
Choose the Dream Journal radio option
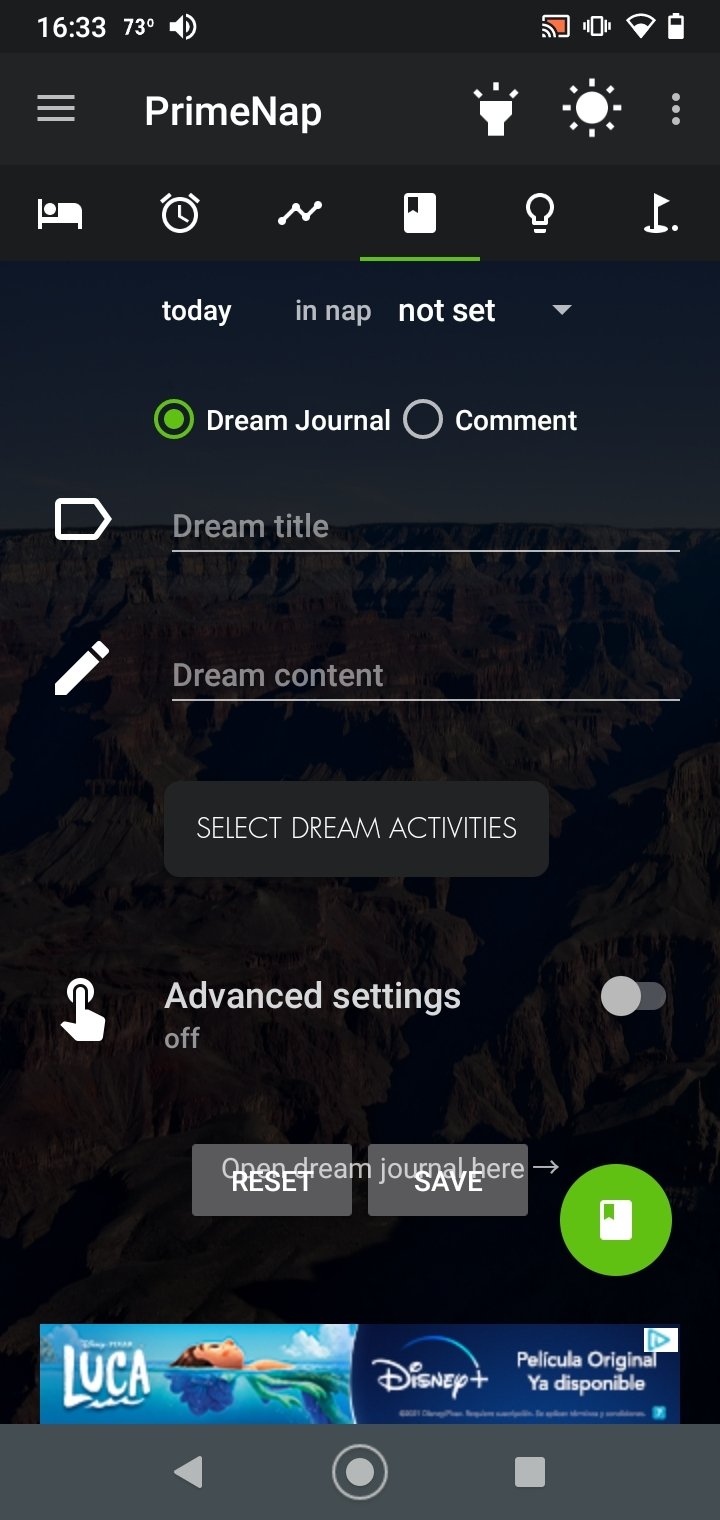tap(272, 420)
